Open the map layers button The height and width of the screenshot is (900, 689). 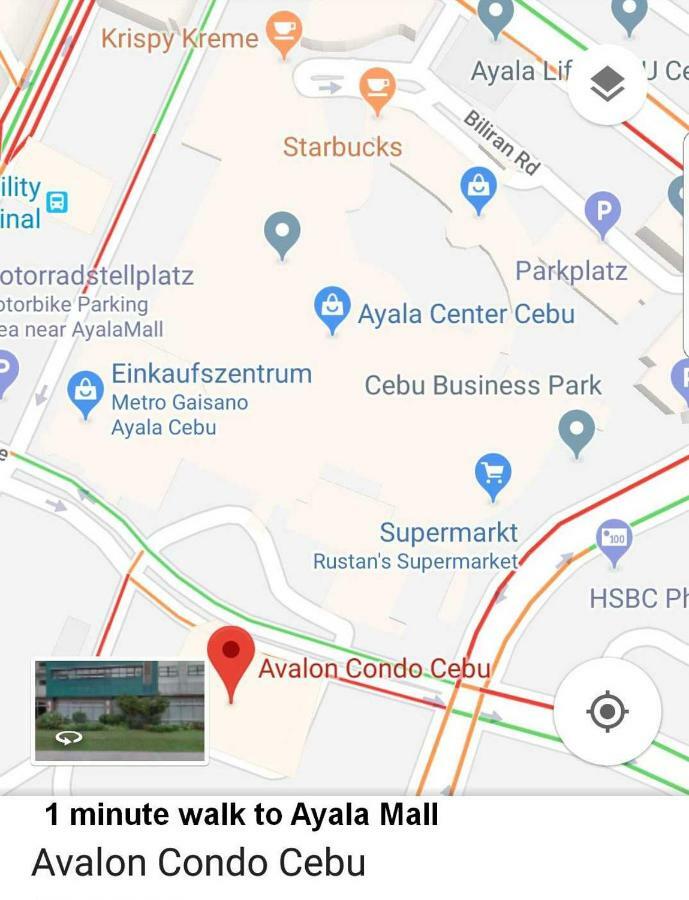(x=607, y=84)
